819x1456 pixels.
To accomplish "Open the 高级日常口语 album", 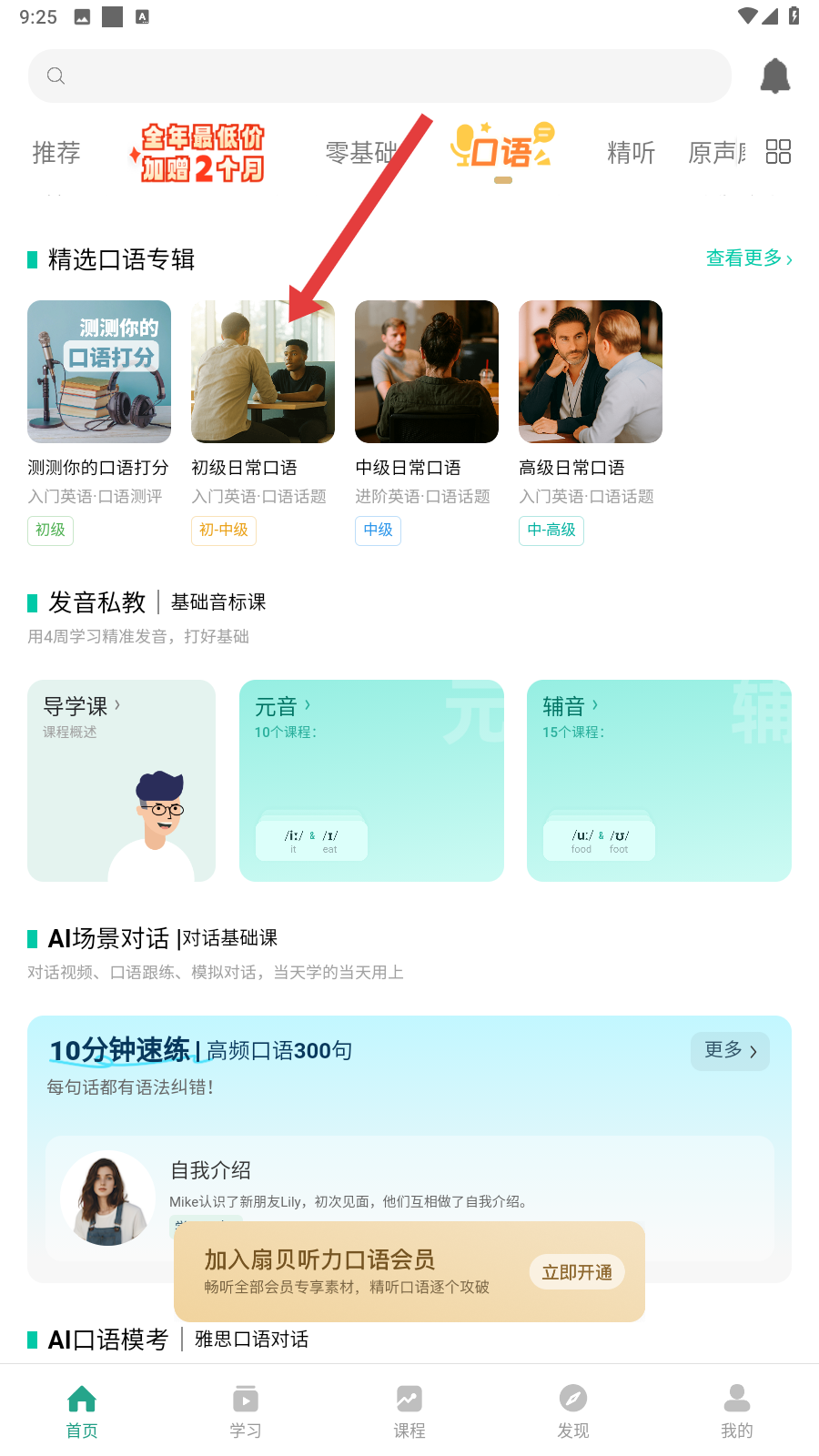I will [591, 372].
